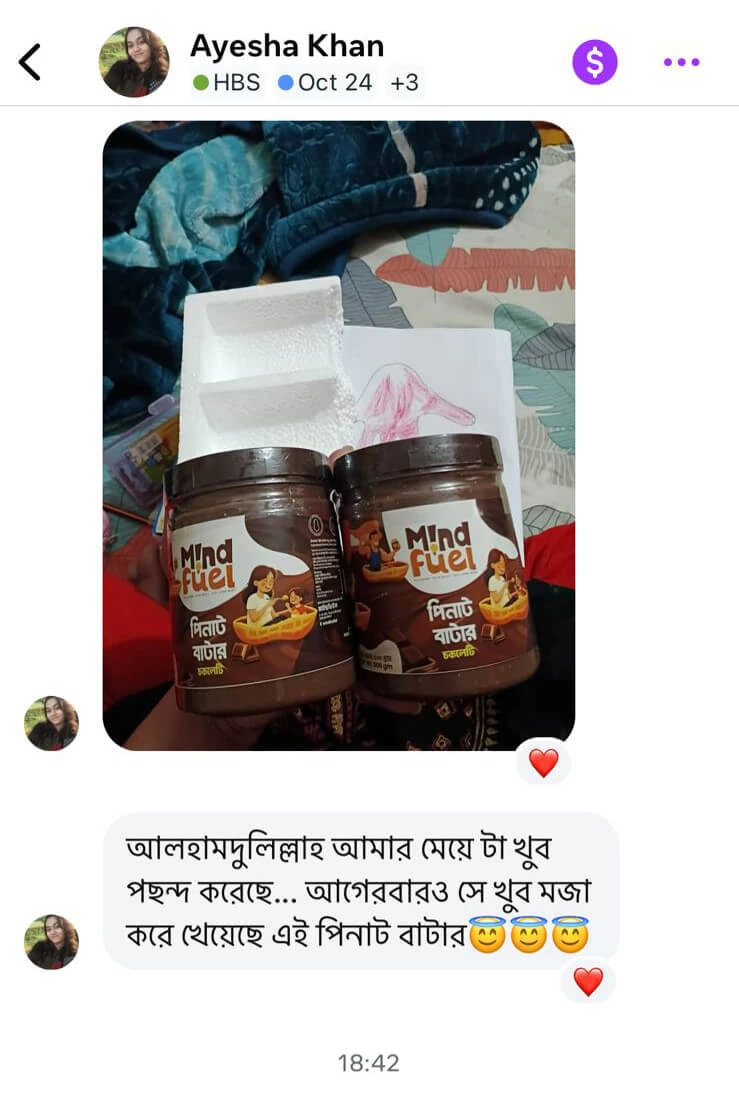Expand the +3 more labels
The height and width of the screenshot is (1108, 739).
pos(404,83)
